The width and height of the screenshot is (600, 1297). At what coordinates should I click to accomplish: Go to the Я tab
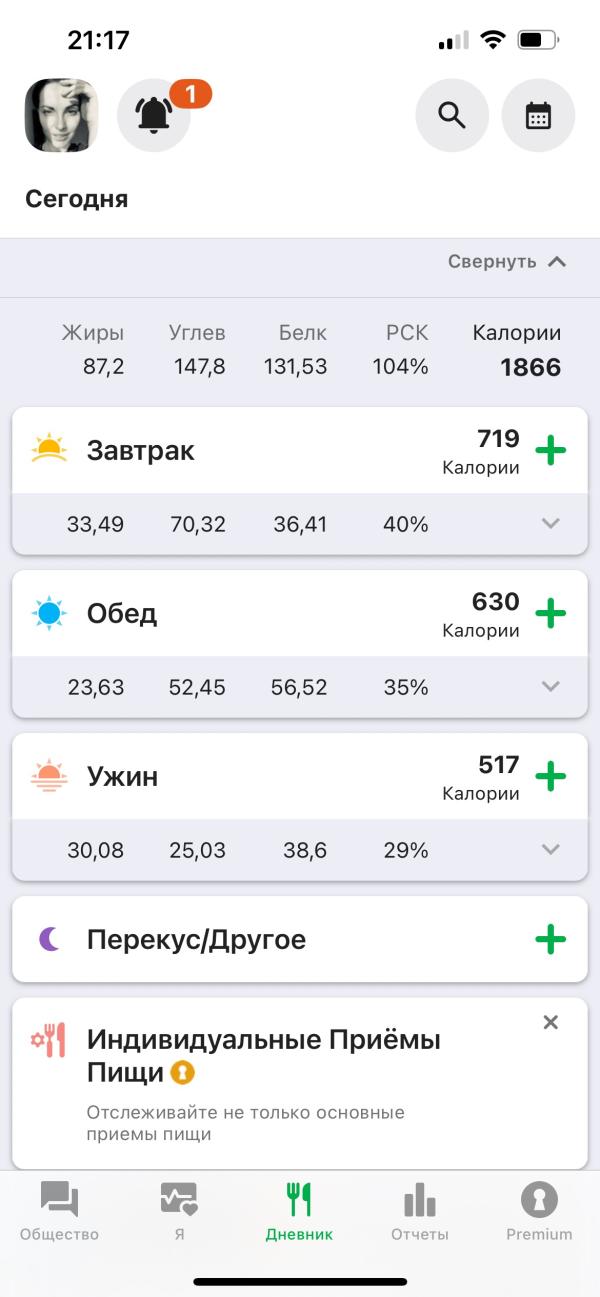pyautogui.click(x=179, y=1211)
